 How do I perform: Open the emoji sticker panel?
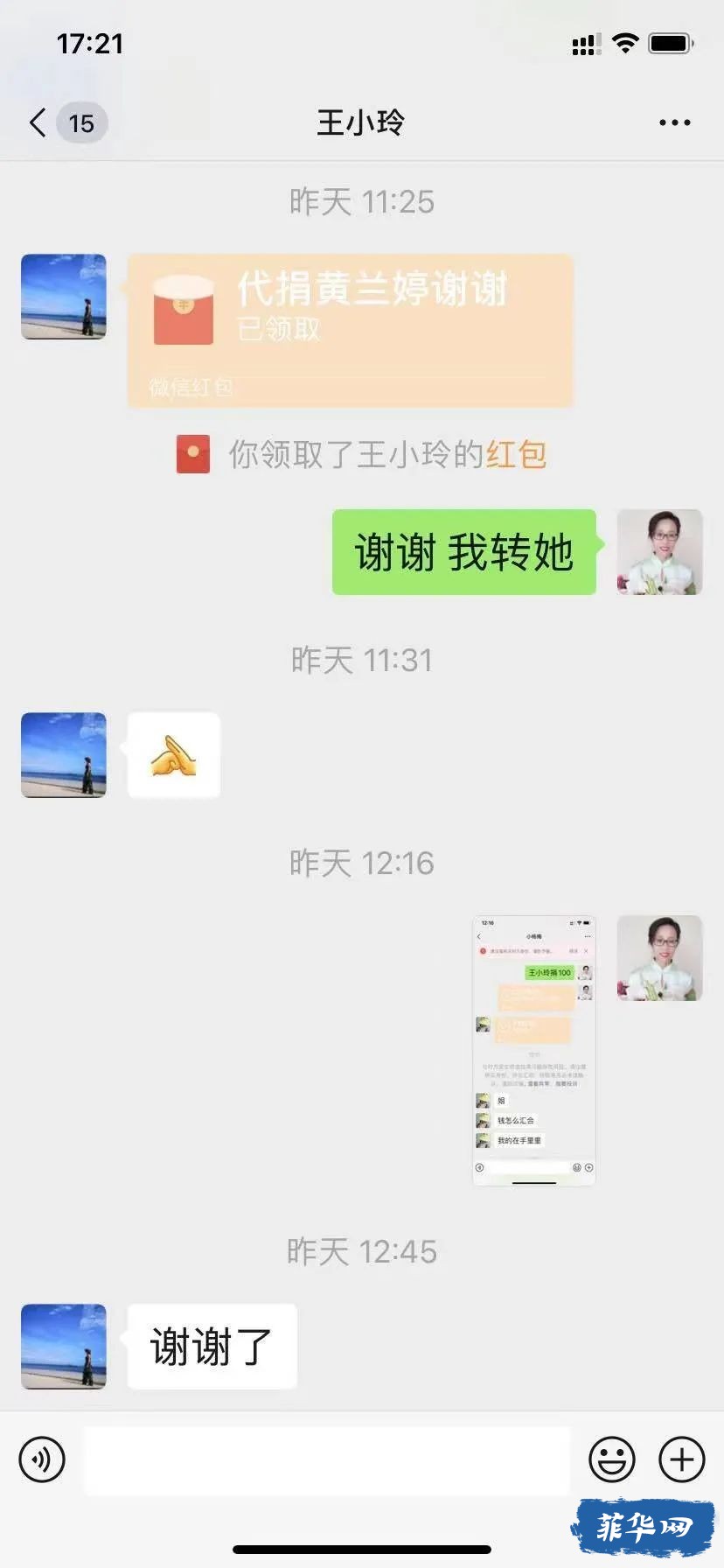coord(611,1459)
